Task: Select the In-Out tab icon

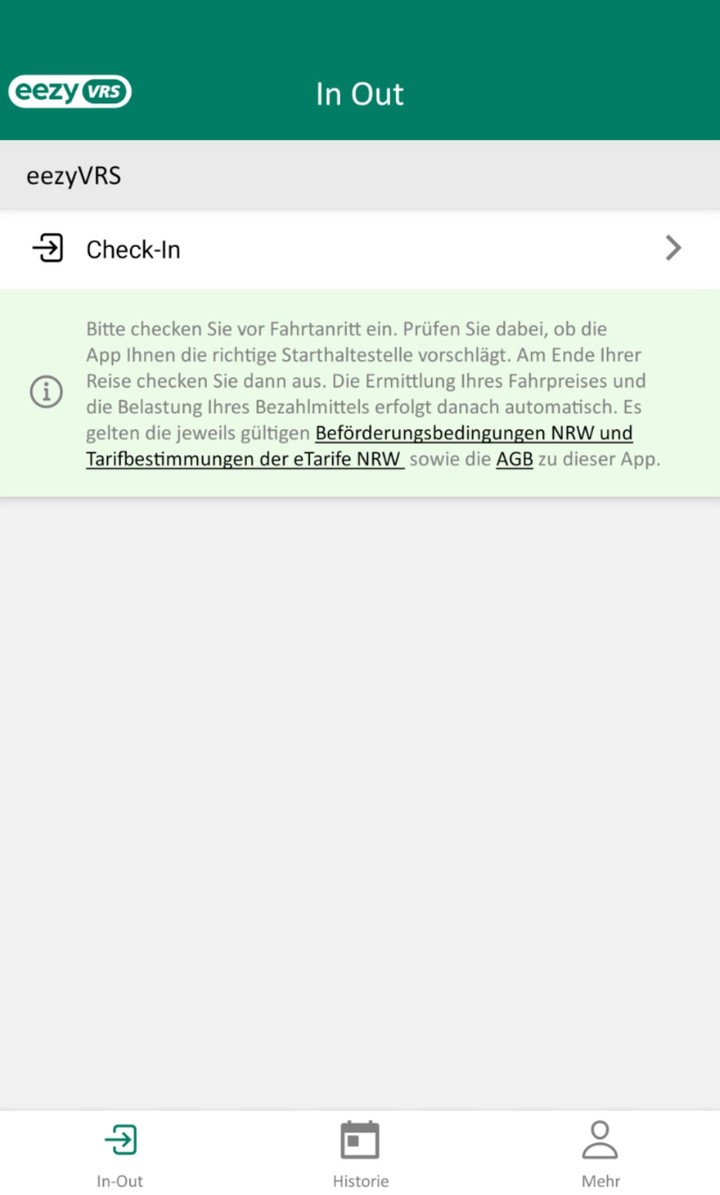Action: tap(119, 1139)
